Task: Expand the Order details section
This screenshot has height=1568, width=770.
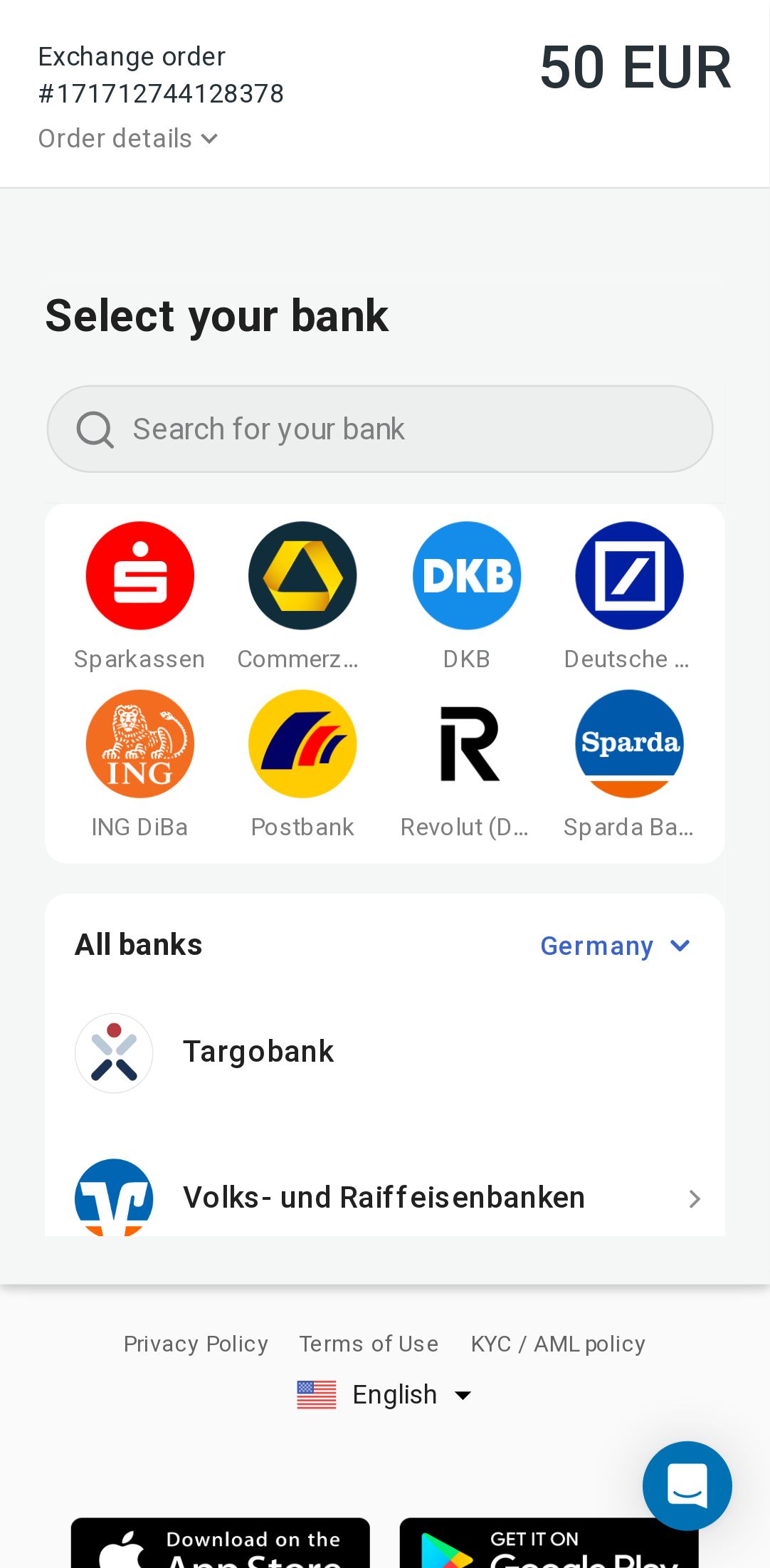Action: tap(128, 139)
